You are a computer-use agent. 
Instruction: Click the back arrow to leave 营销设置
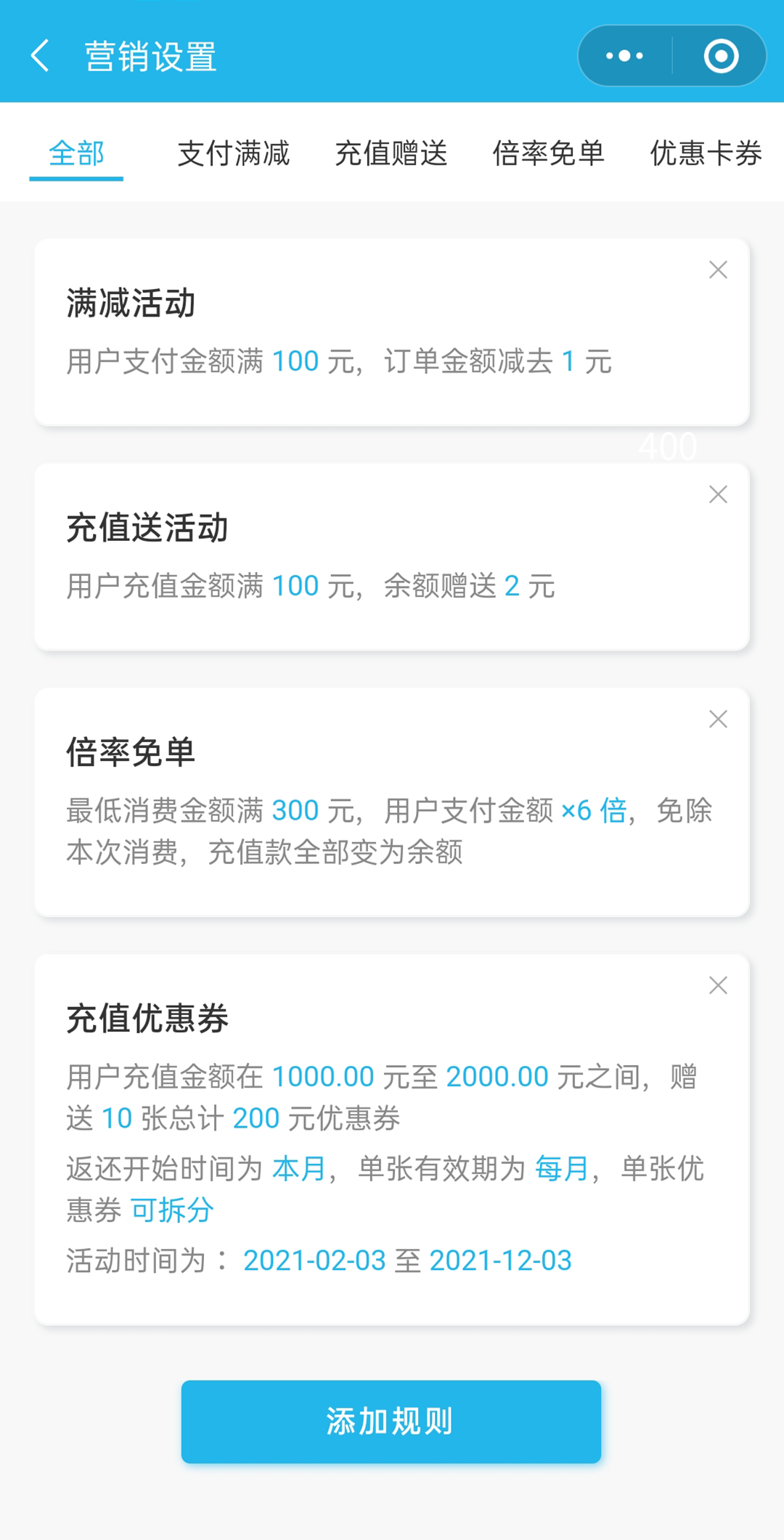coord(41,56)
